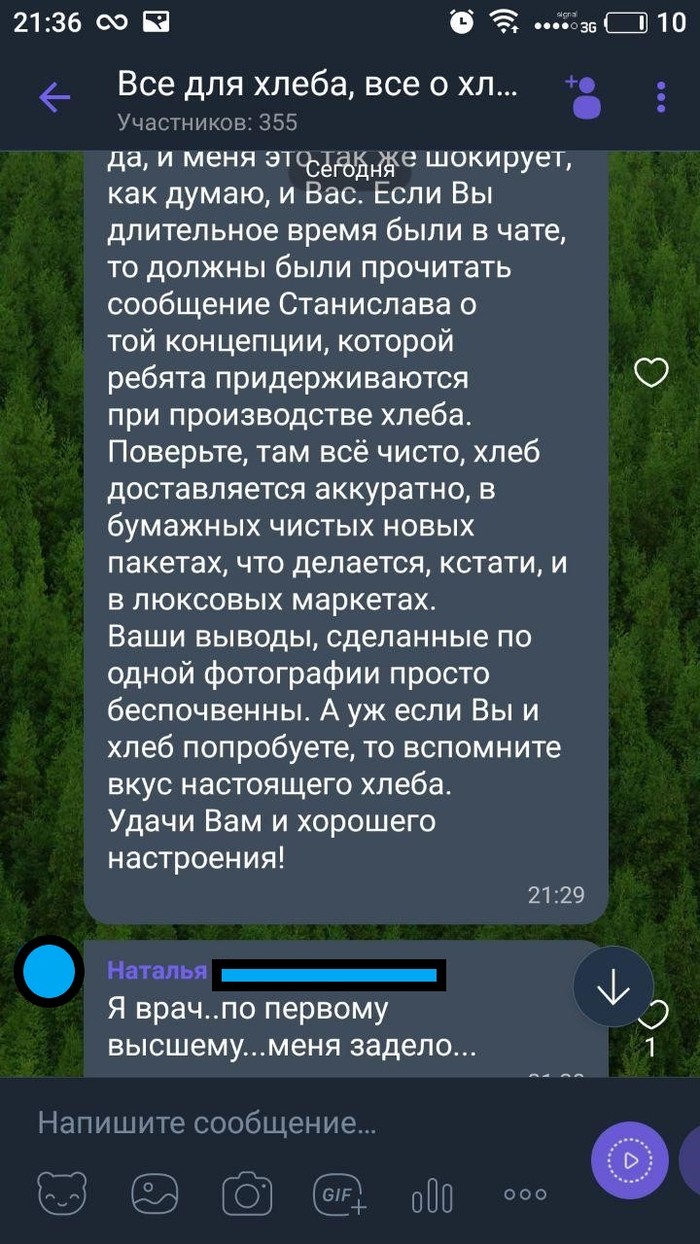Open the GIF picker
The width and height of the screenshot is (700, 1244).
click(x=340, y=1194)
